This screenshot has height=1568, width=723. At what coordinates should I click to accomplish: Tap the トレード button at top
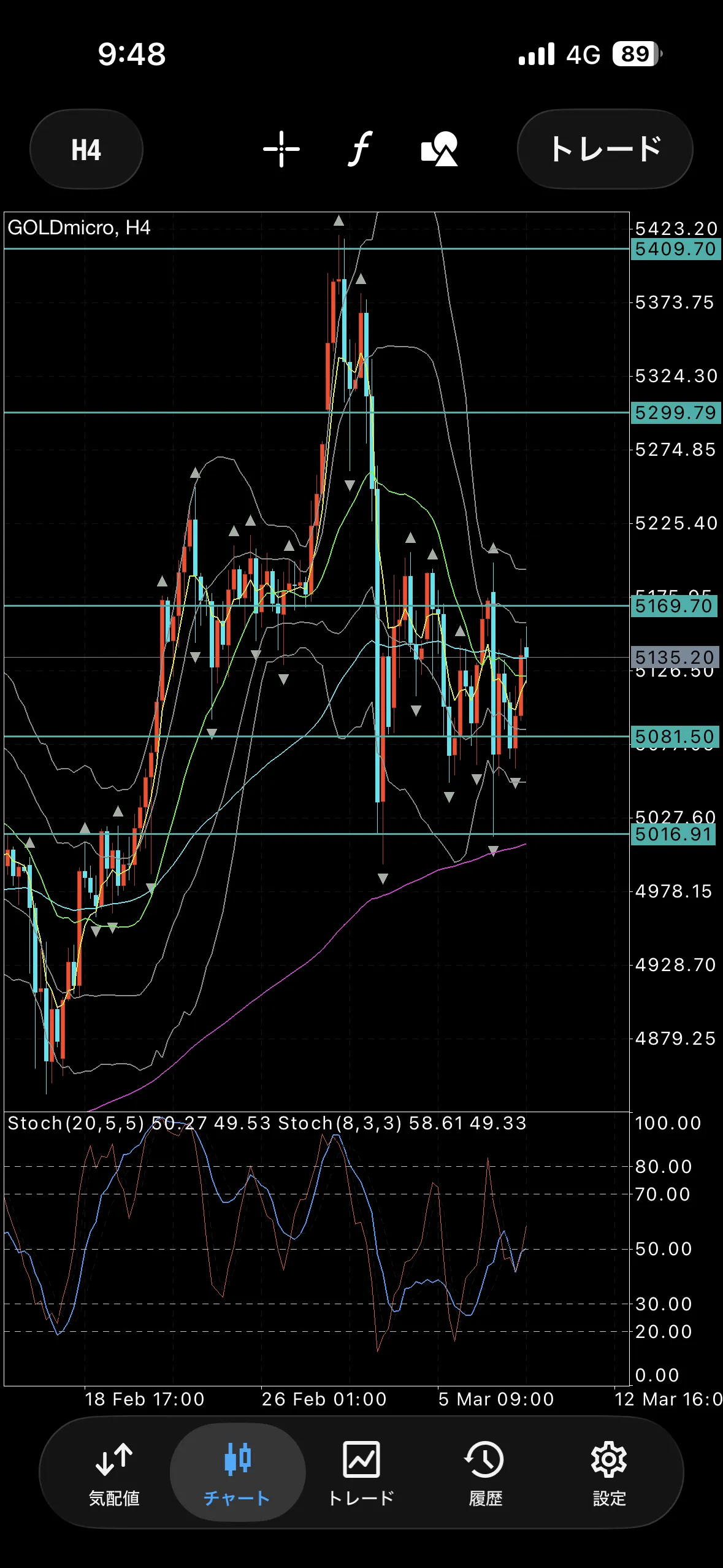[605, 149]
